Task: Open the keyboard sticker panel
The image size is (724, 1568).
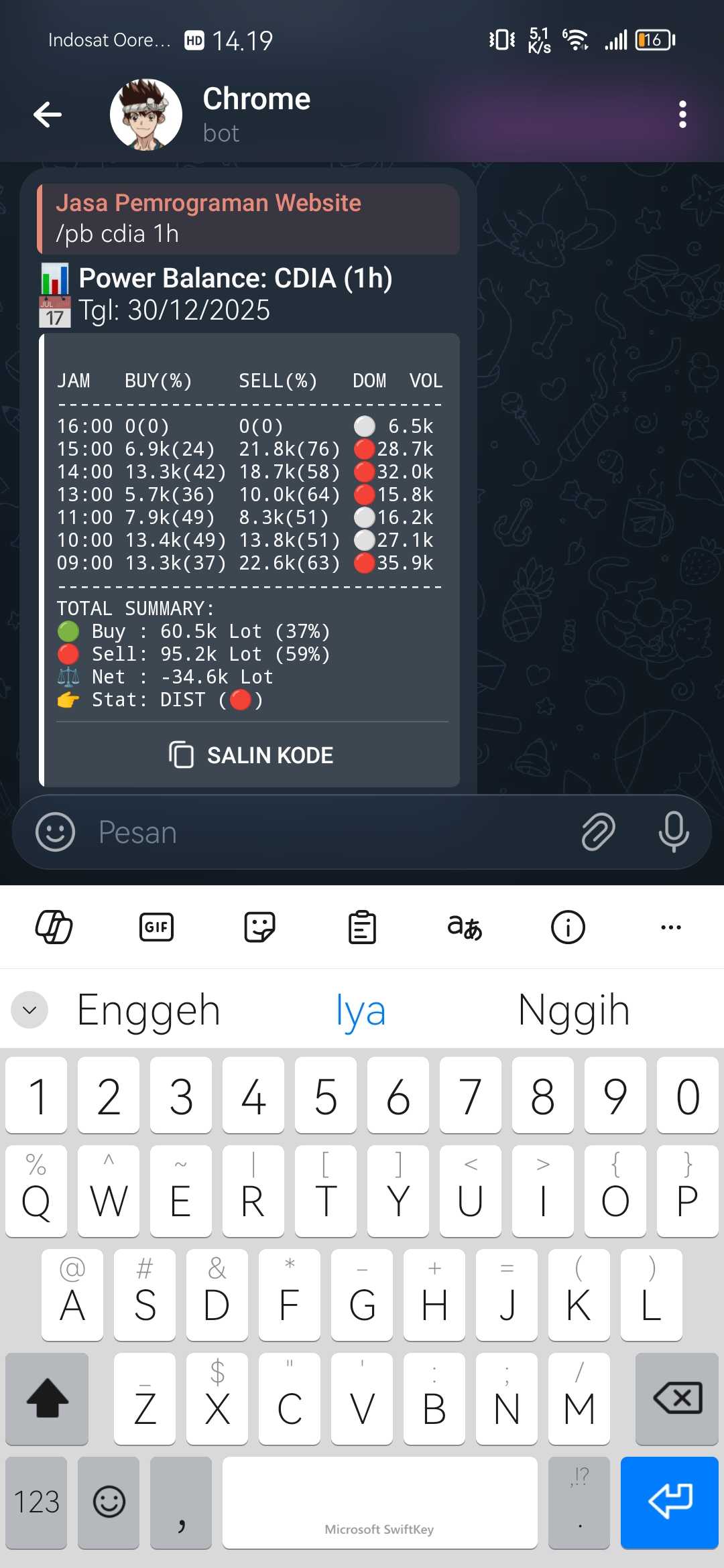Action: tap(259, 927)
